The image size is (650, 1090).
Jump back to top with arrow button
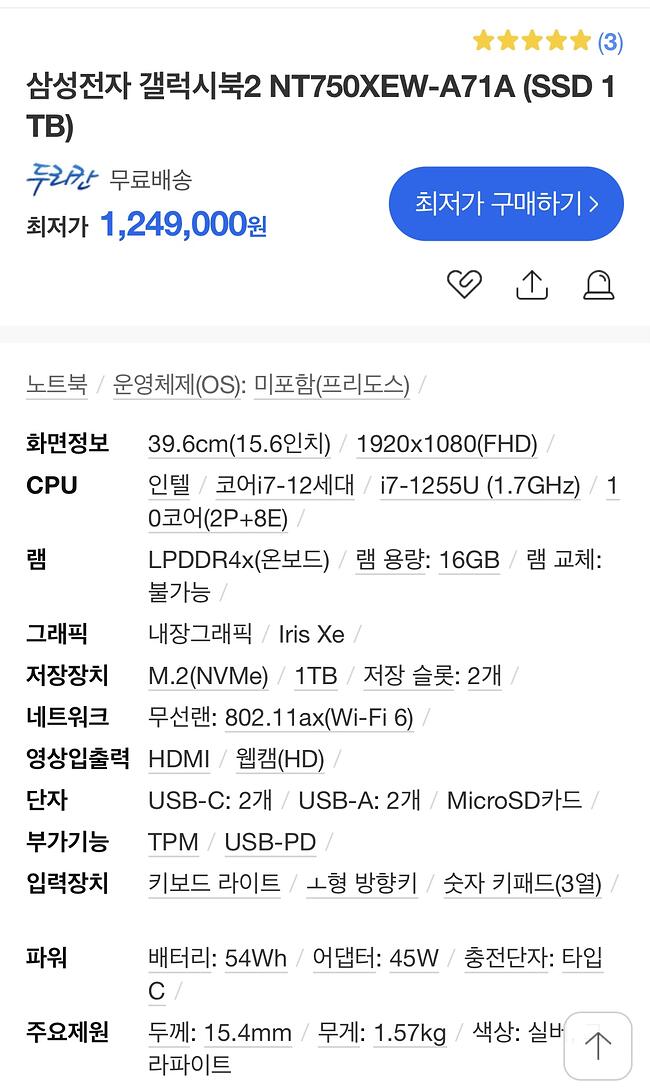click(598, 1046)
